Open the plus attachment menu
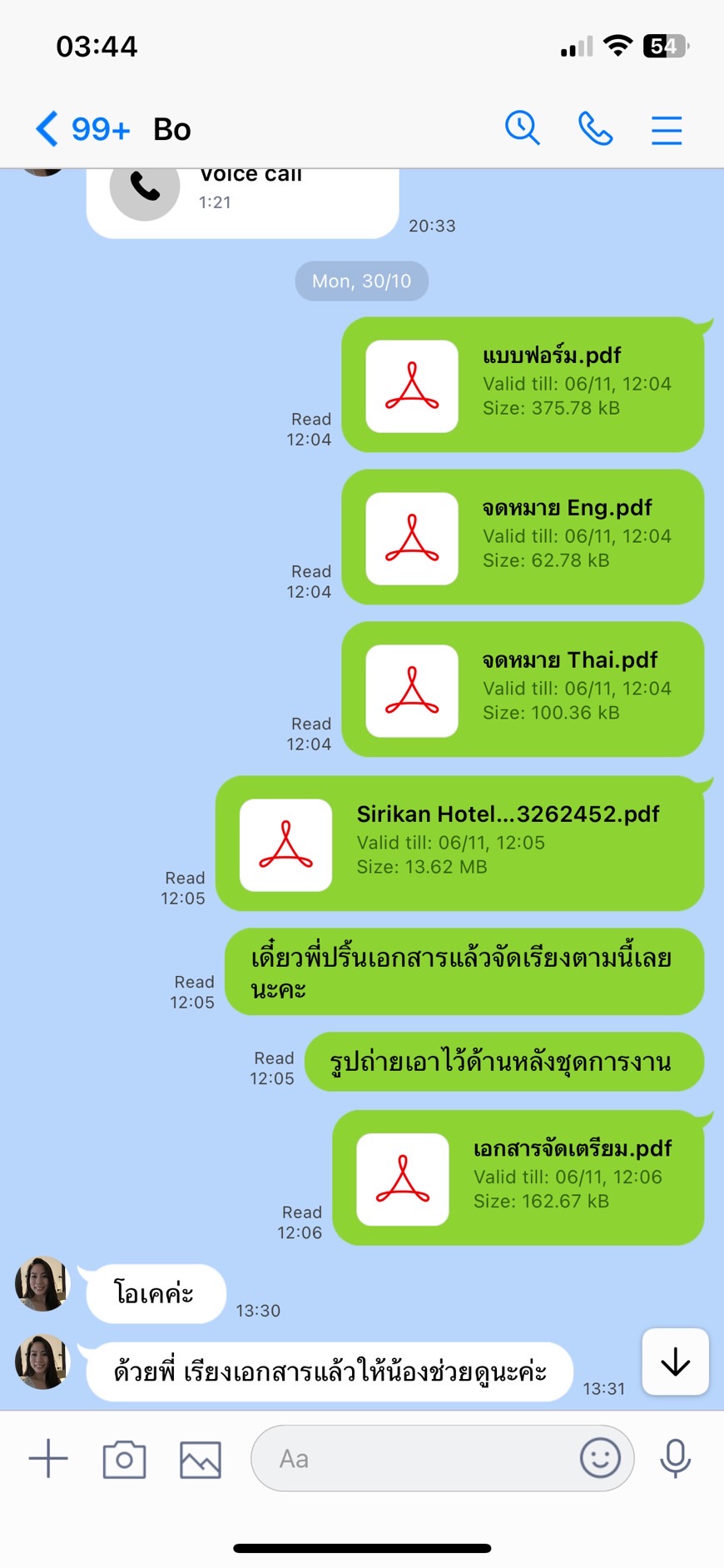 click(48, 1459)
